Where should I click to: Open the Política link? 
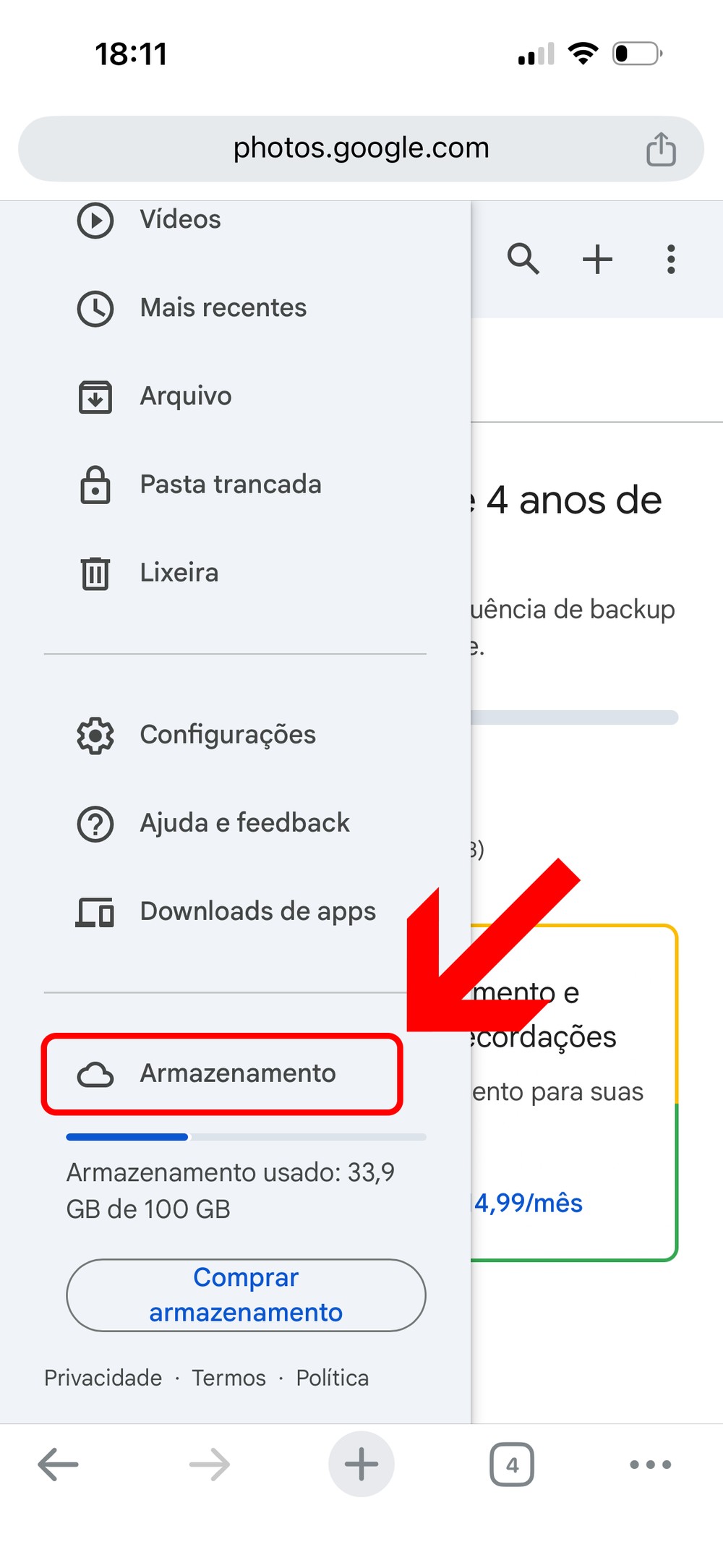pyautogui.click(x=332, y=1378)
